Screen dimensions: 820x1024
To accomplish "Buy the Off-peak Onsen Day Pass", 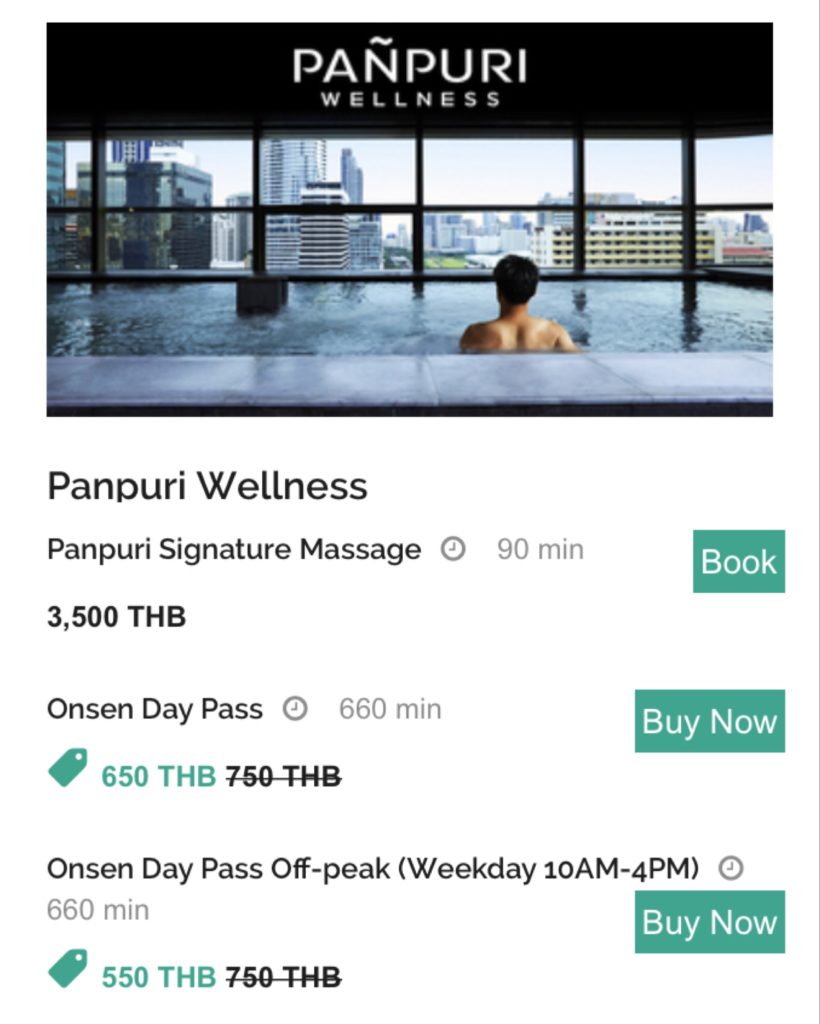I will point(709,922).
